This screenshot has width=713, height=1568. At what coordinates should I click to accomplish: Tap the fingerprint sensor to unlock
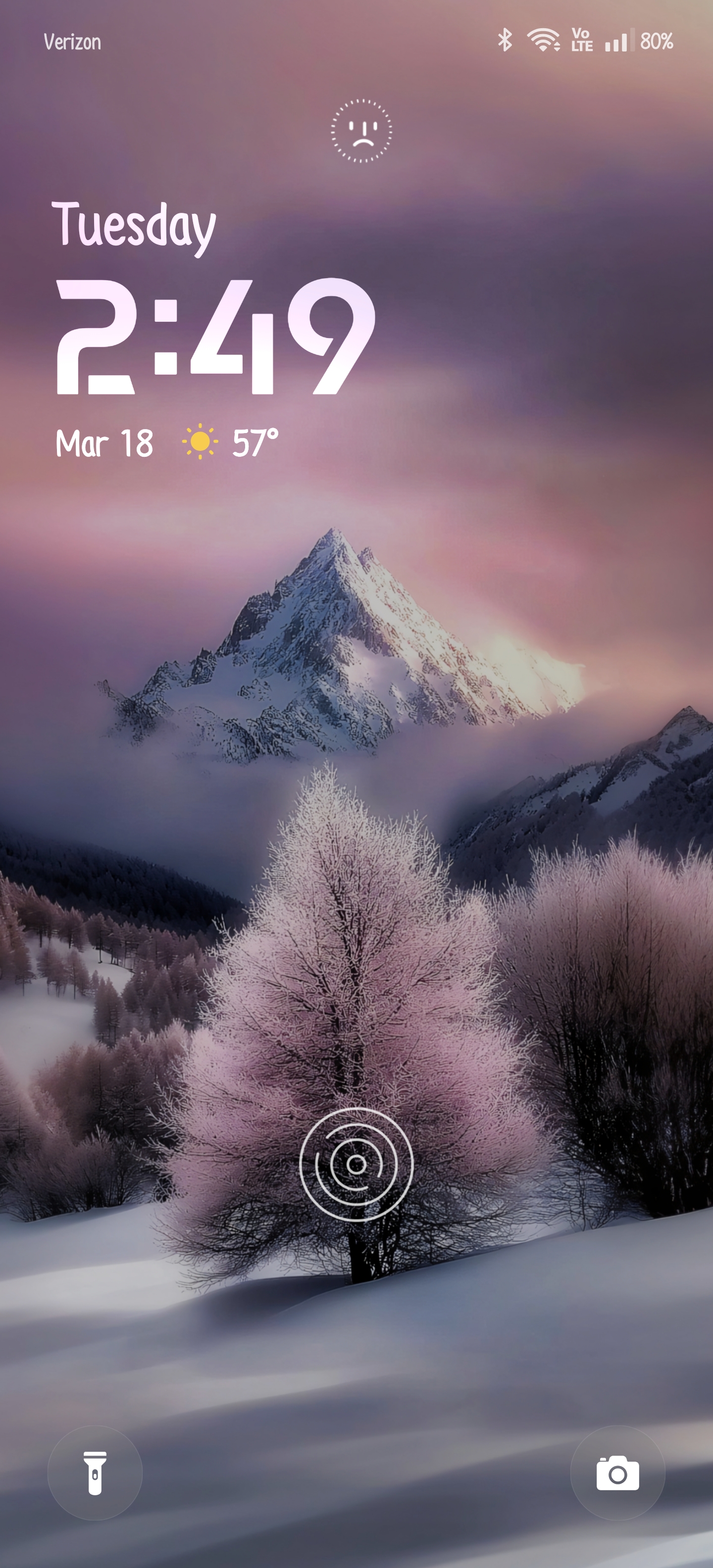(x=356, y=1164)
